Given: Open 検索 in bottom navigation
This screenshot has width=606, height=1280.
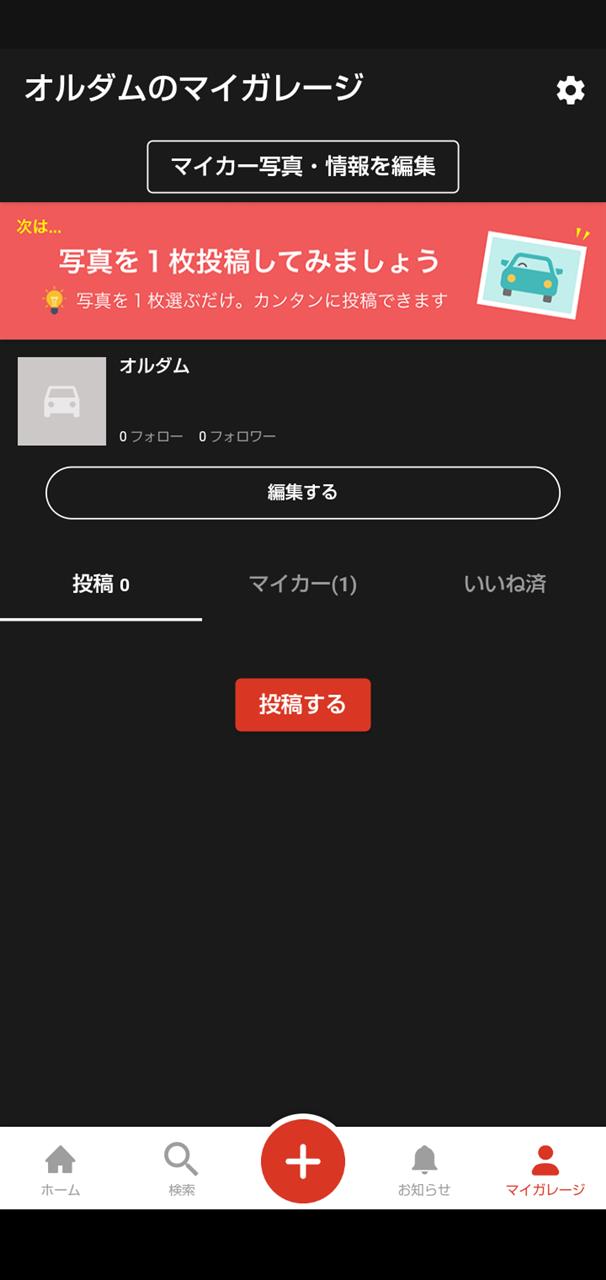Looking at the screenshot, I should click(181, 1170).
